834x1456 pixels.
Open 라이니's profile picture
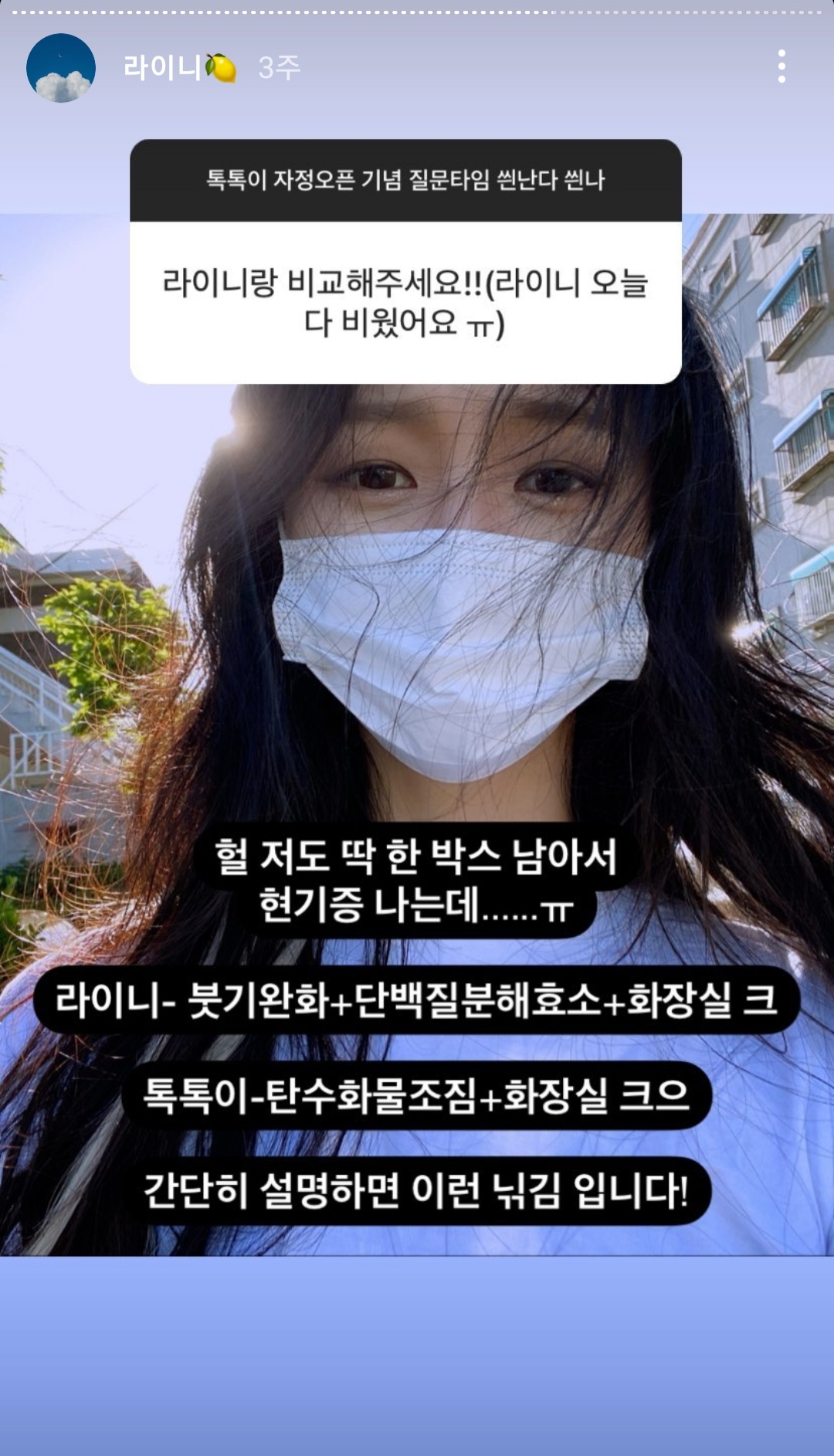[61, 68]
